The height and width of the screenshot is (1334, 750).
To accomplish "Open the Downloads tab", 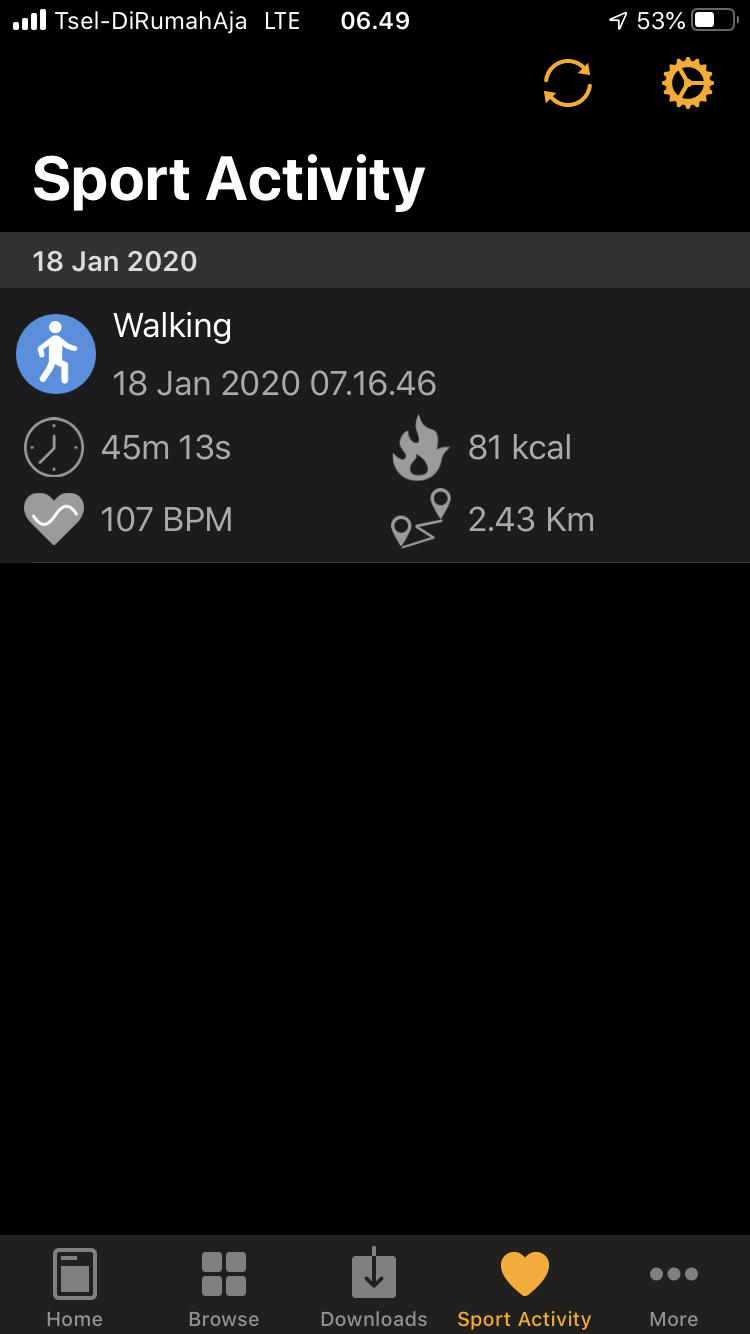I will (x=374, y=1288).
